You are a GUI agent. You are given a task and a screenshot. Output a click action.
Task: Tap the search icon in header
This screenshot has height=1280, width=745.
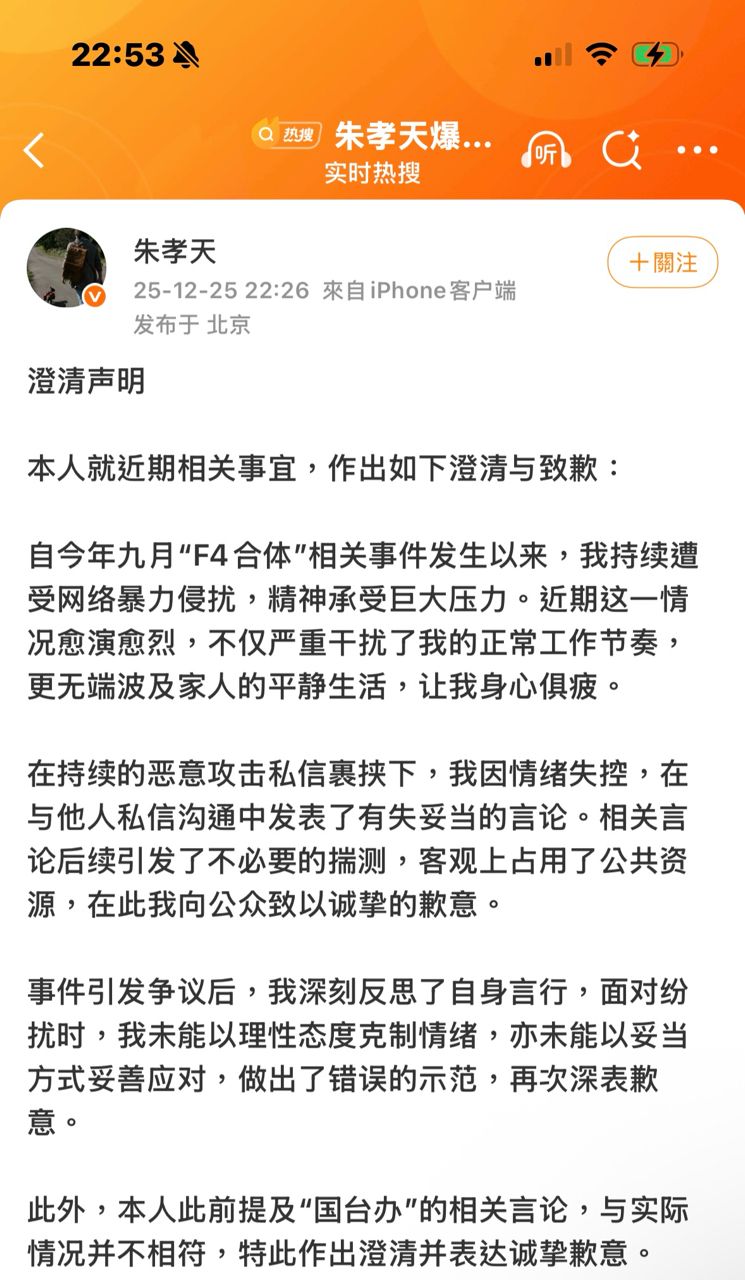click(x=621, y=151)
